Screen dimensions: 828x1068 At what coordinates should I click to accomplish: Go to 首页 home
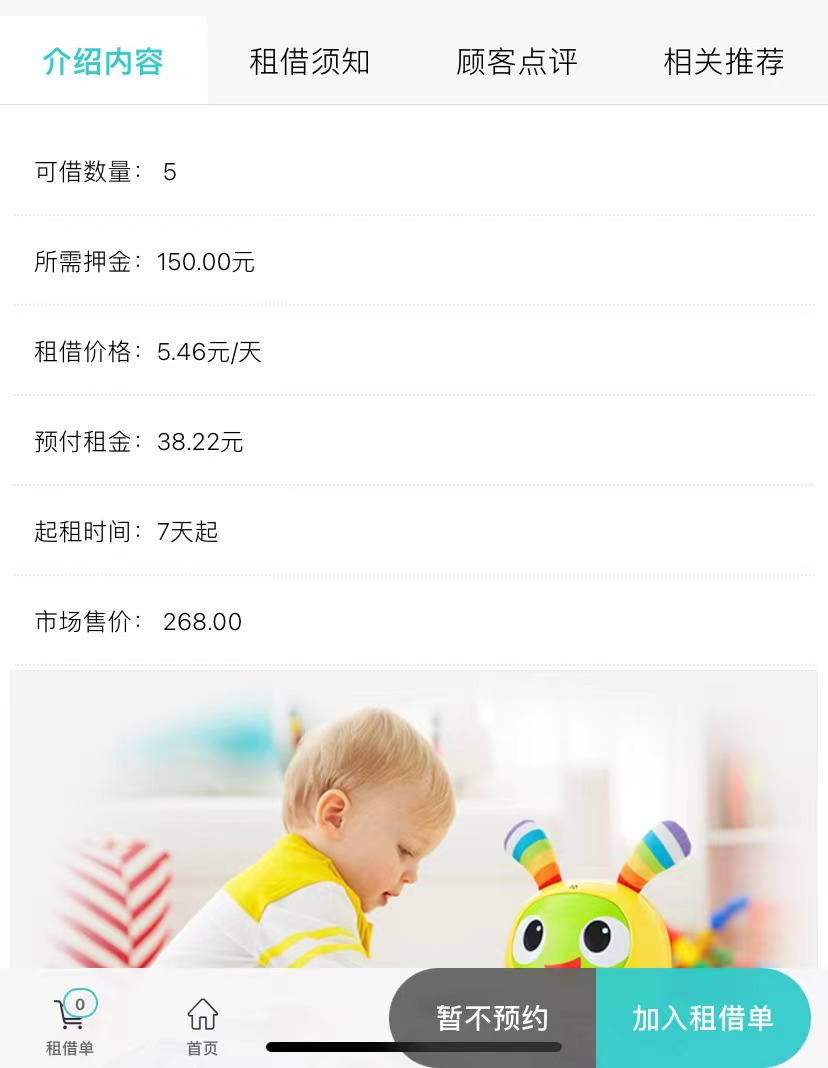[x=202, y=1025]
